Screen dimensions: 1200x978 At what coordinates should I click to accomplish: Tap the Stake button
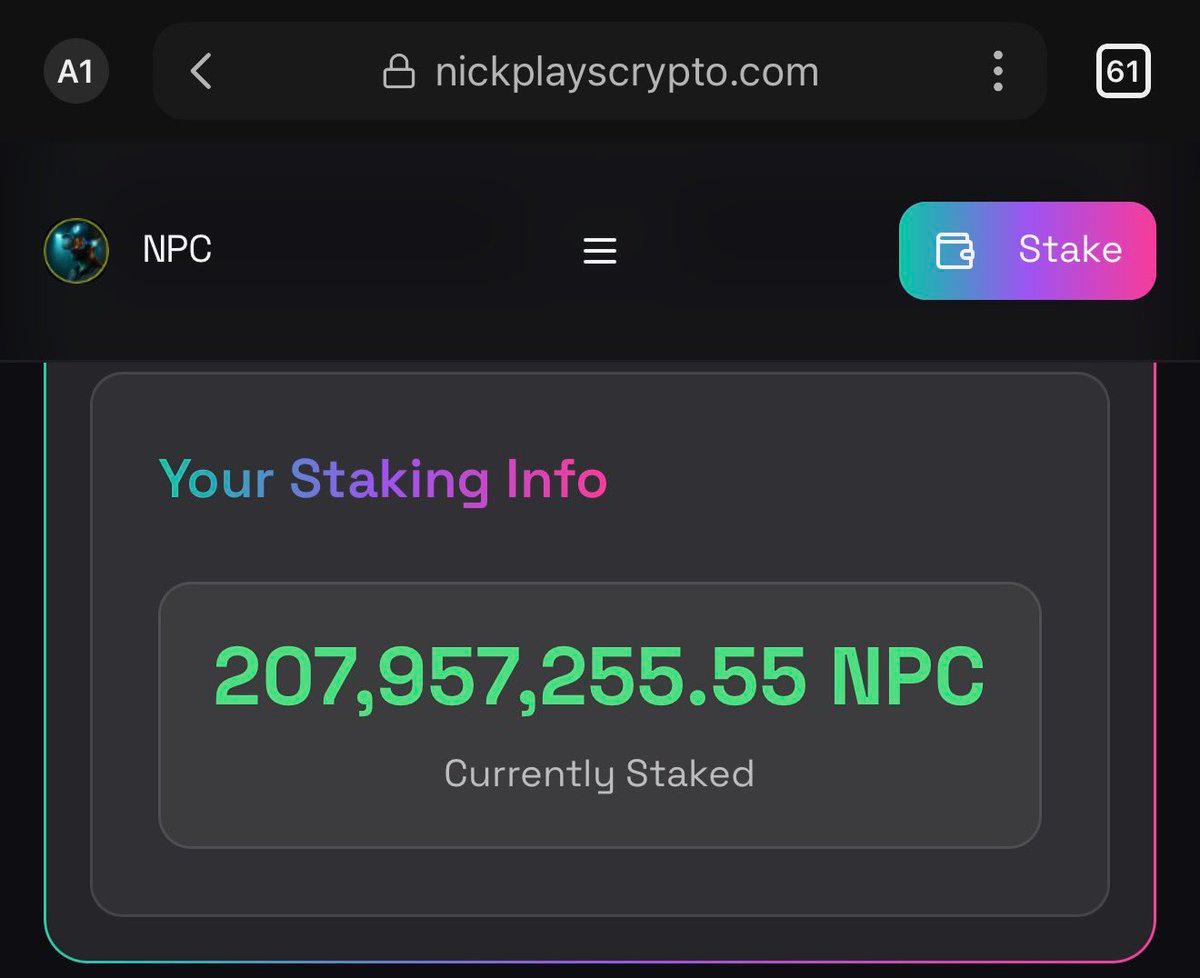click(1027, 250)
